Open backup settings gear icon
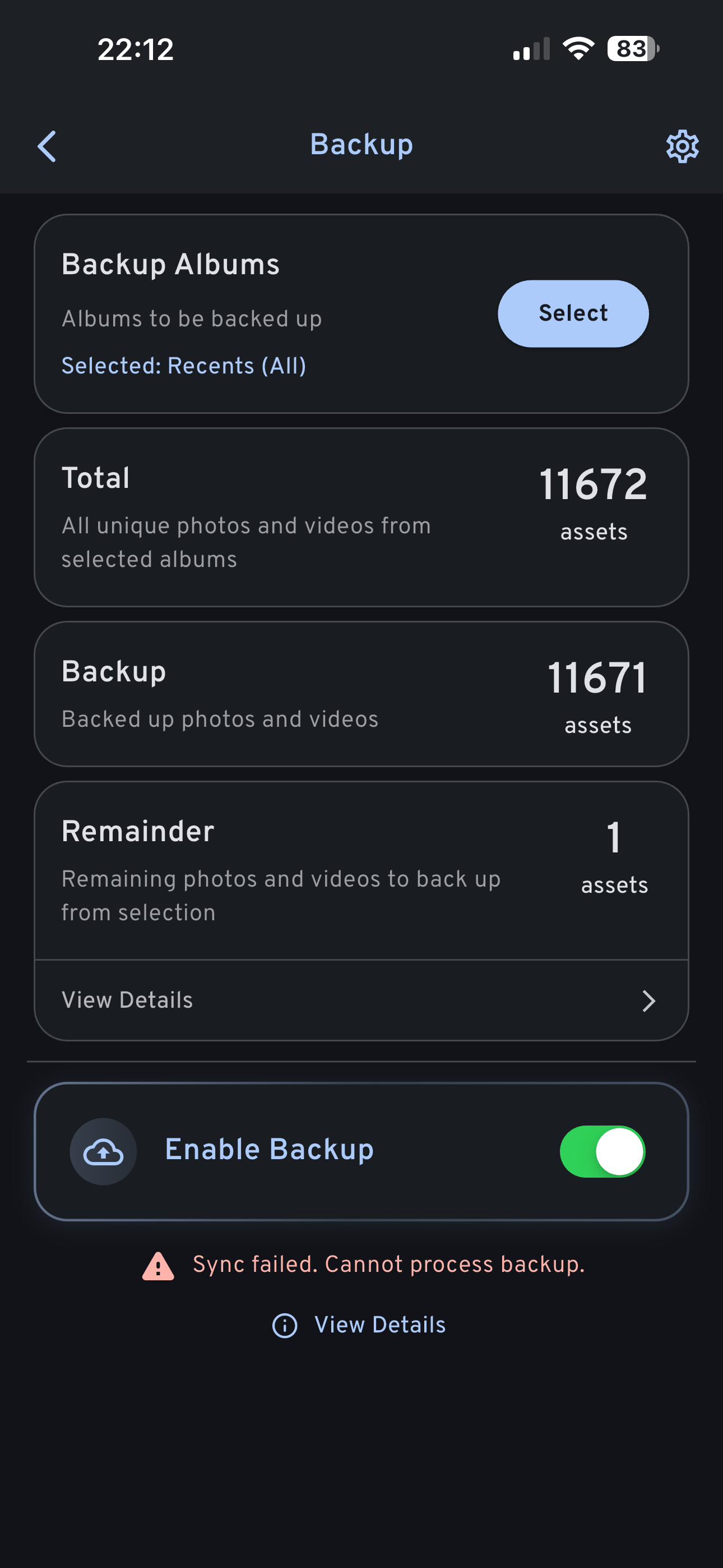The image size is (723, 1568). (682, 146)
